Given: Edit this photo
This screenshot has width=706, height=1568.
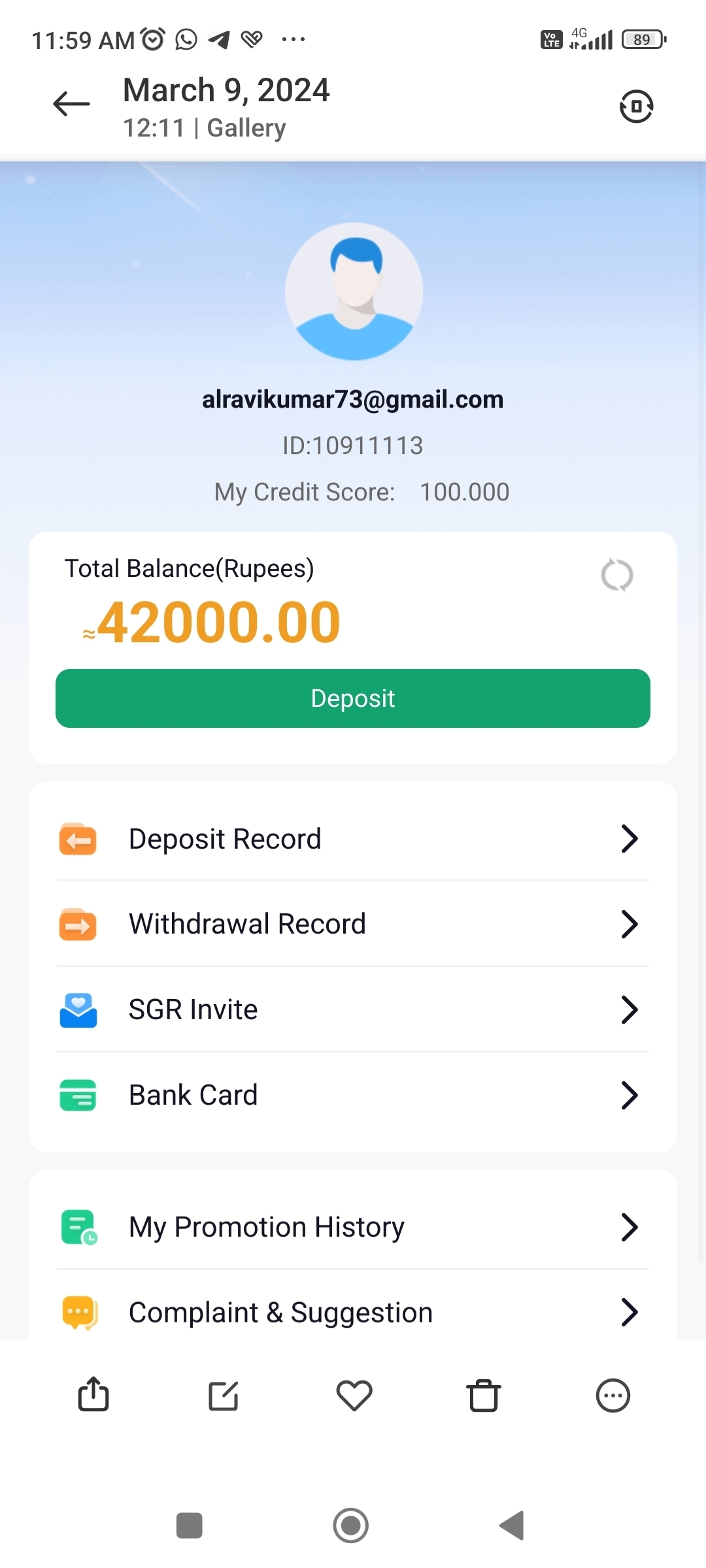Looking at the screenshot, I should (223, 1396).
